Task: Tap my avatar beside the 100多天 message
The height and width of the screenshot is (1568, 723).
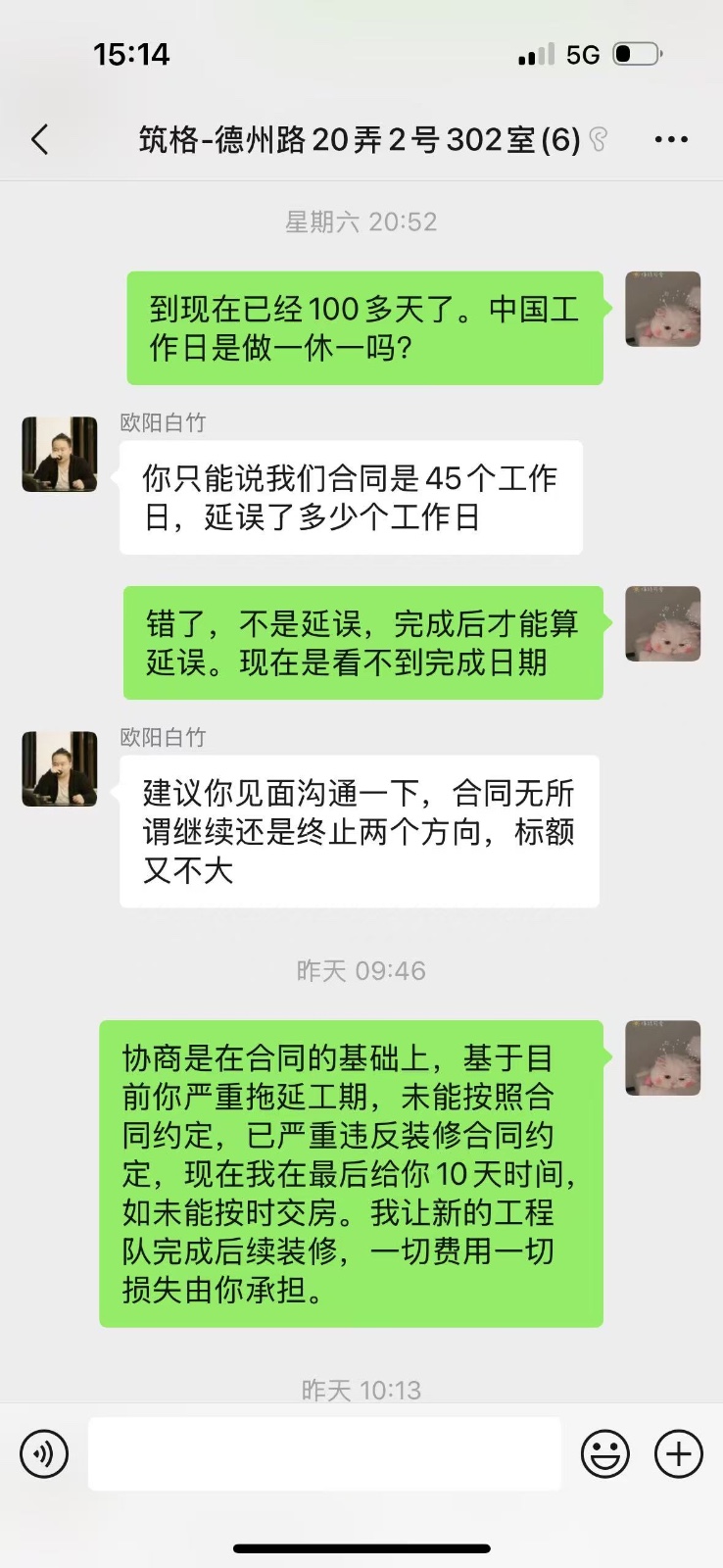Action: [x=663, y=310]
